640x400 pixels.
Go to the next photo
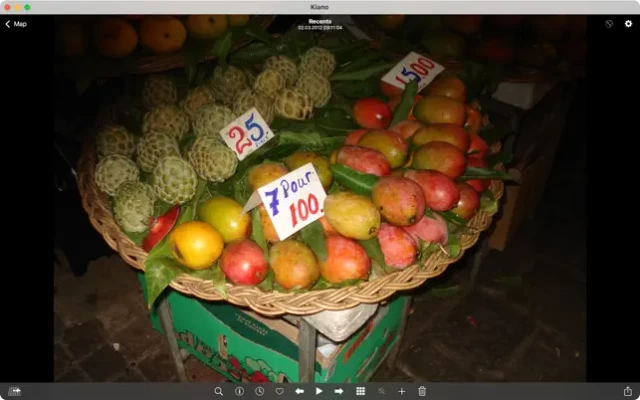(339, 391)
